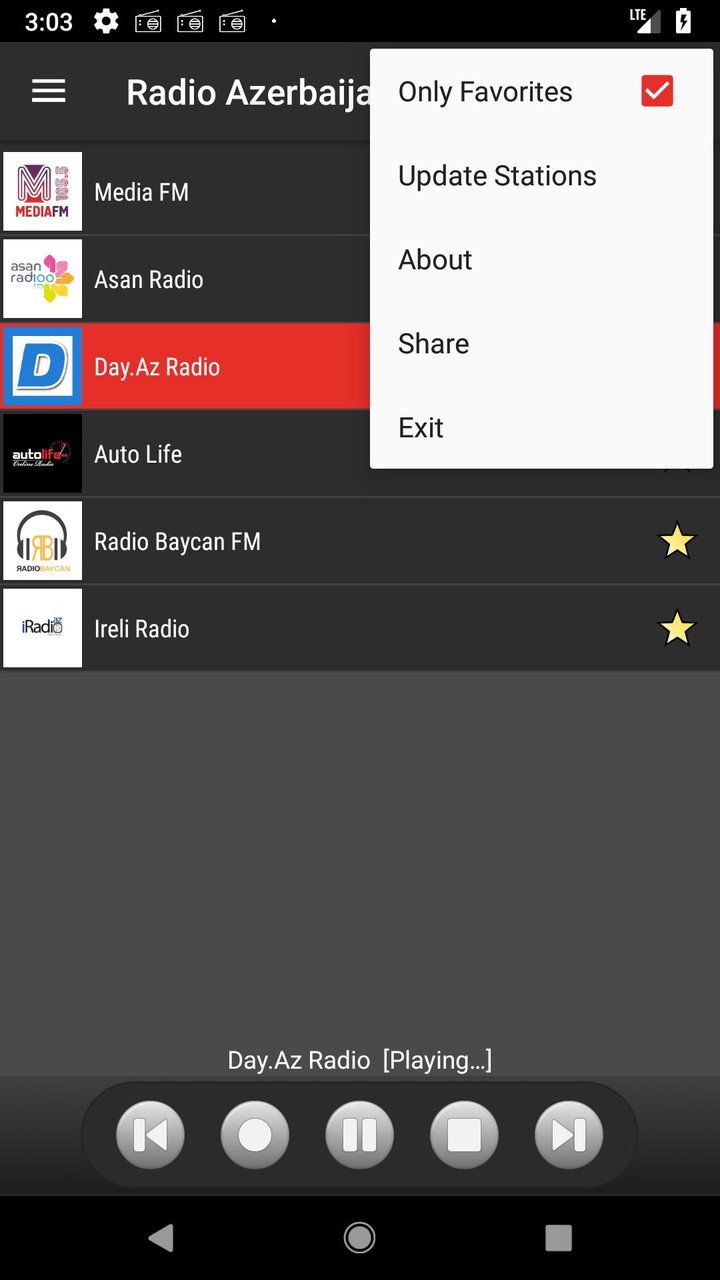Uncheck the Only Favorites checkbox
Image resolution: width=720 pixels, height=1280 pixels.
(657, 91)
